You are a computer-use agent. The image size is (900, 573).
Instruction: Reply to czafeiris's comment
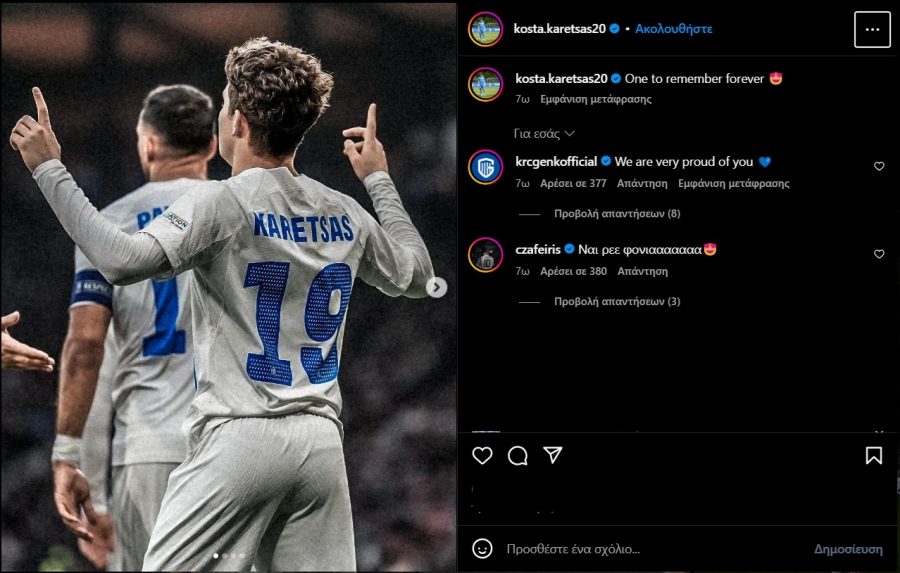pyautogui.click(x=642, y=272)
